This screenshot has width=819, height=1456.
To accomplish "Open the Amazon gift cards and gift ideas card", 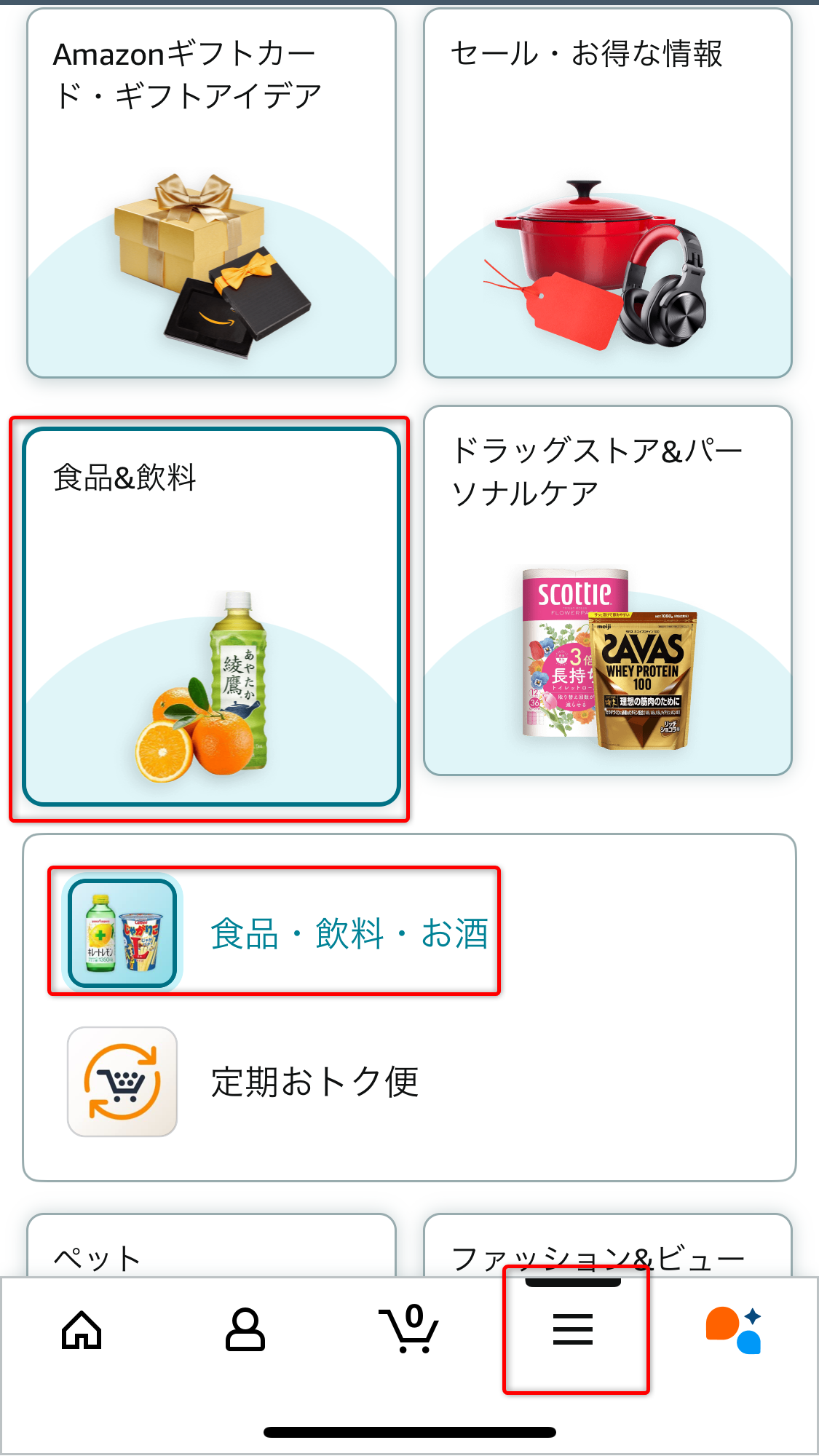I will (x=211, y=193).
